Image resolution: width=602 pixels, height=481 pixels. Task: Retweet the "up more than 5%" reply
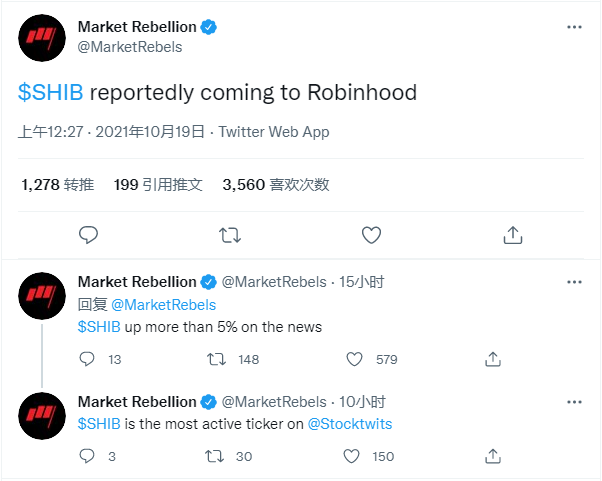[x=215, y=359]
